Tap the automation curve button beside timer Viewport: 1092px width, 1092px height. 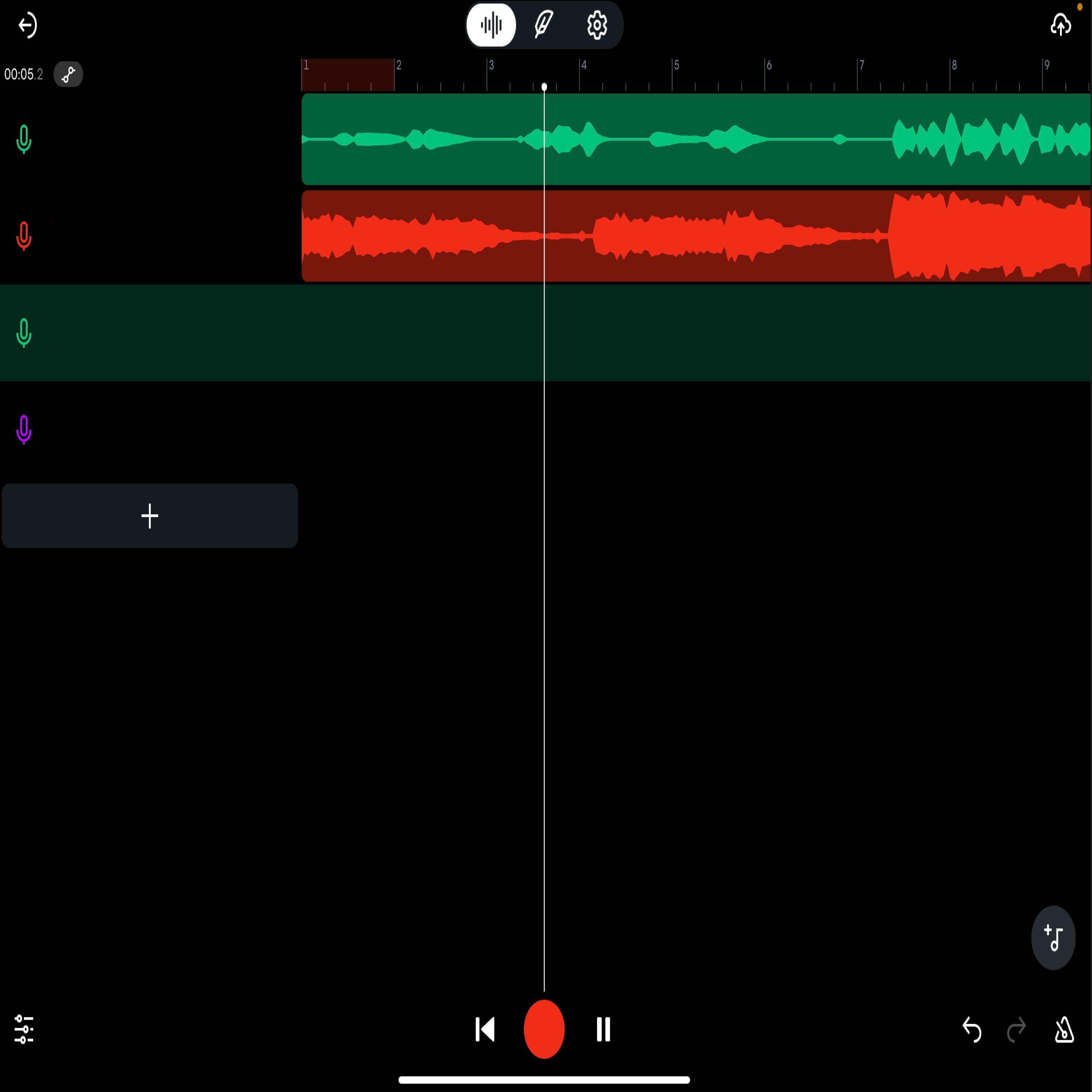(x=68, y=74)
